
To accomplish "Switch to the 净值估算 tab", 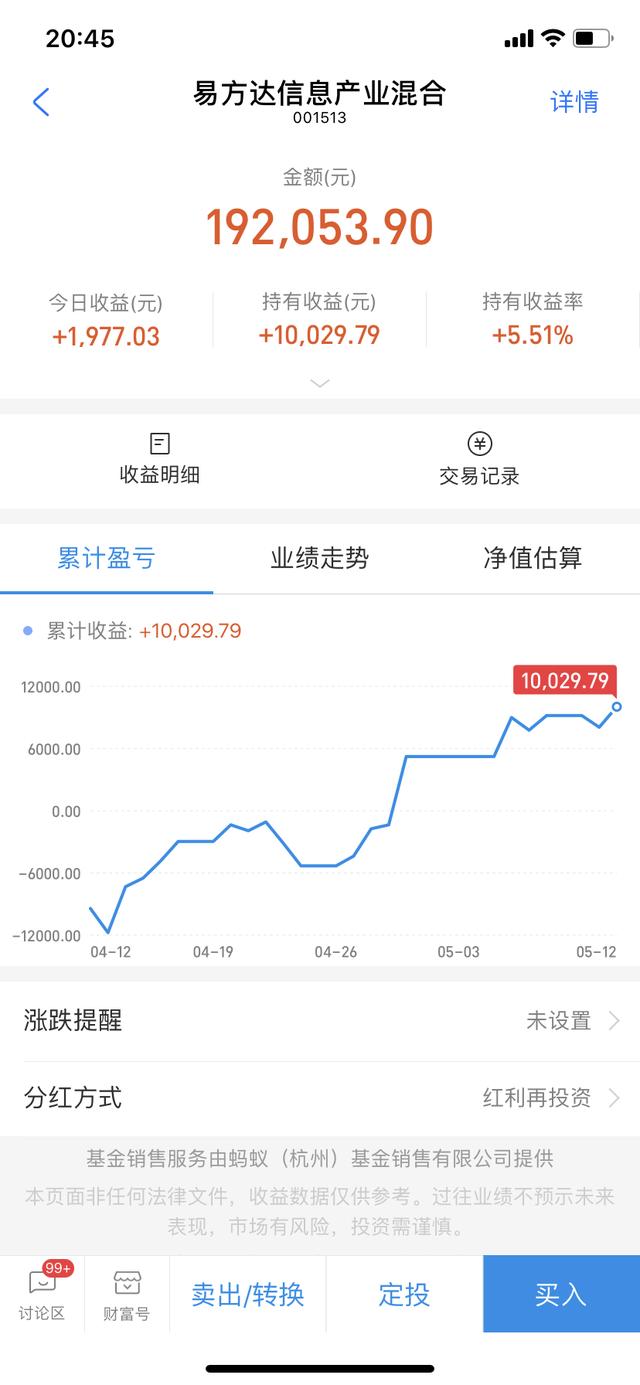I will (x=532, y=558).
